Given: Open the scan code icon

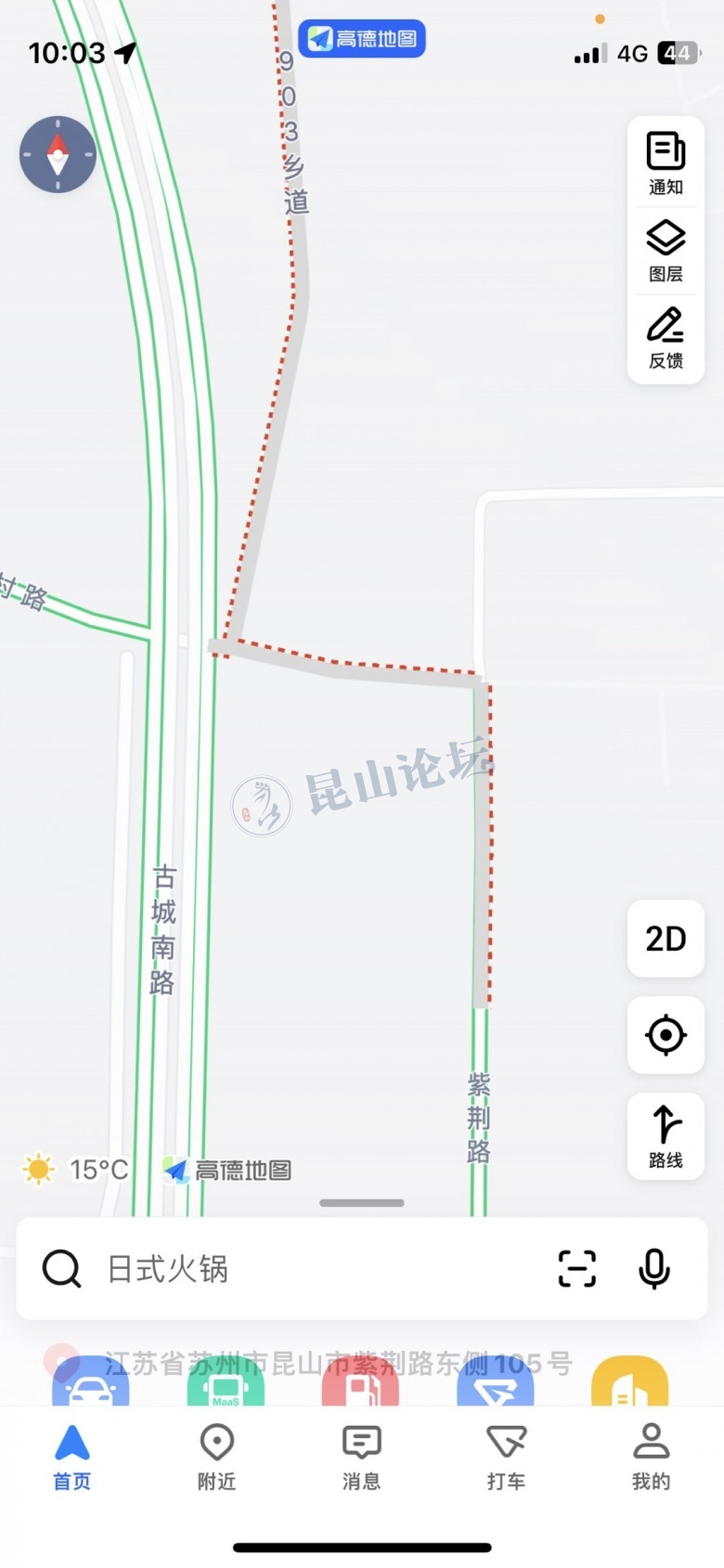Looking at the screenshot, I should point(576,1268).
